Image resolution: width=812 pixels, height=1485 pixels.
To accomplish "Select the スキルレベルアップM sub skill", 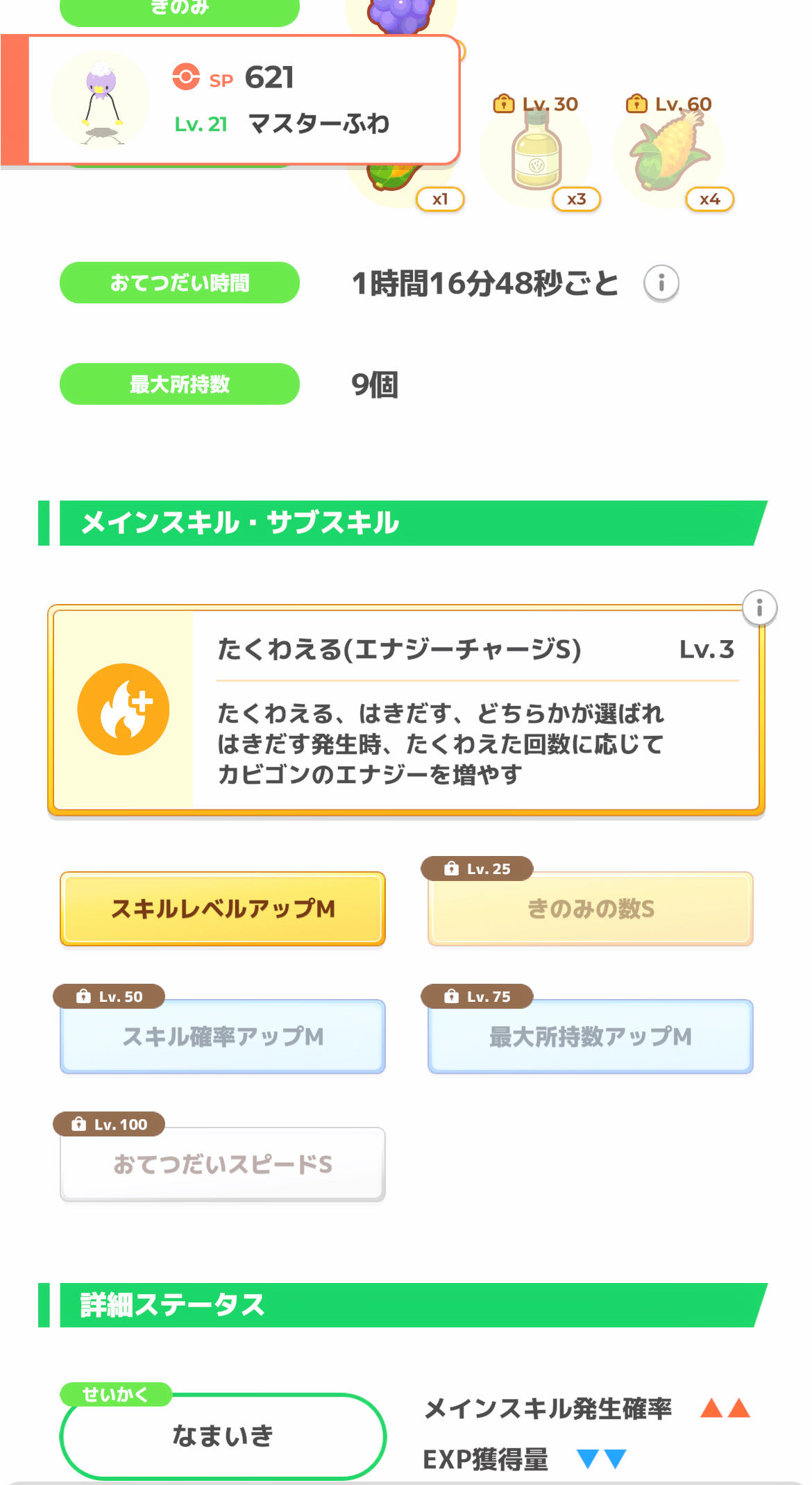I will 223,909.
